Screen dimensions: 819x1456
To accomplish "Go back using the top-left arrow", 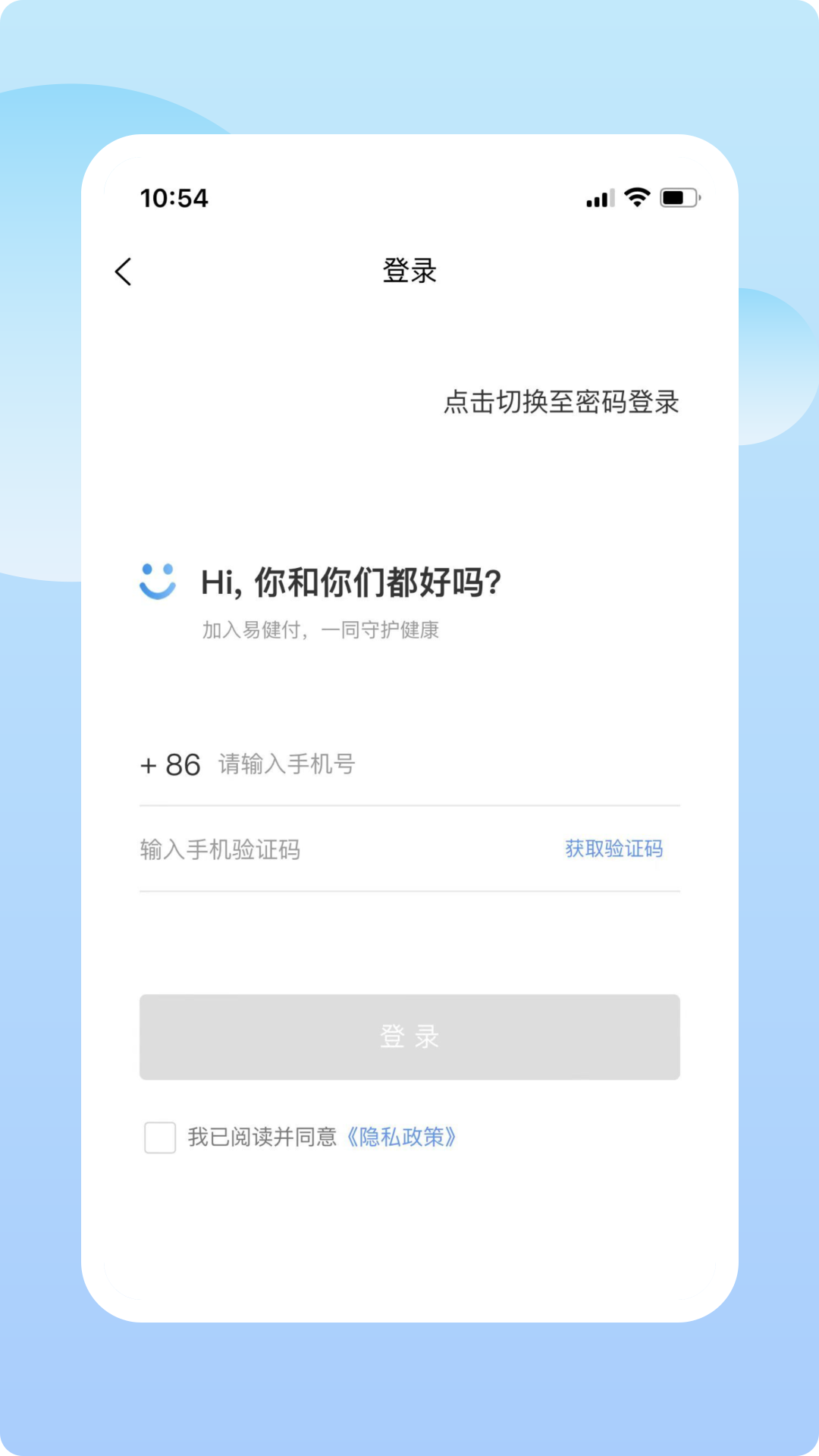I will click(x=123, y=271).
